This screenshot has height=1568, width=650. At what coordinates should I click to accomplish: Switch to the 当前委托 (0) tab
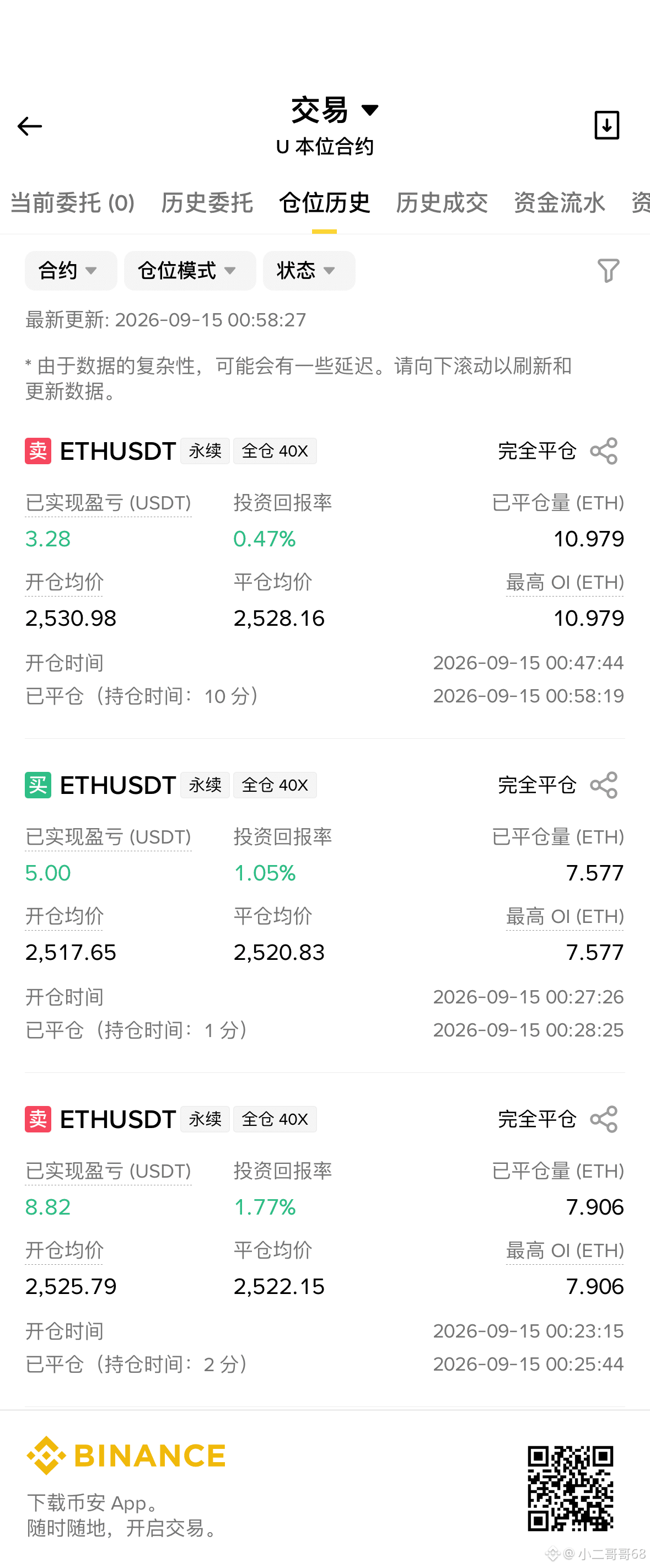(72, 203)
